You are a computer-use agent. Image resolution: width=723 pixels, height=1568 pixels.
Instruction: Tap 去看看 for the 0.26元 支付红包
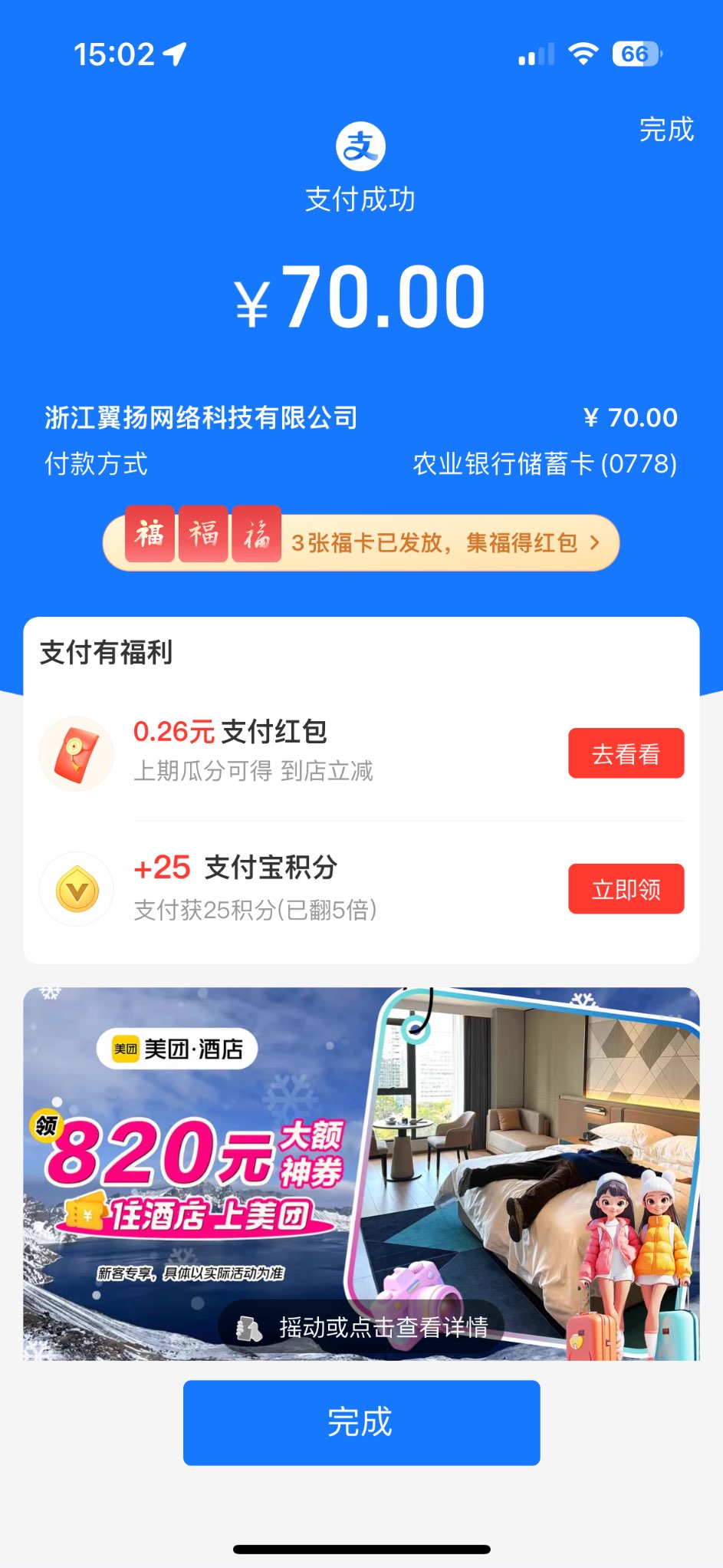click(x=626, y=753)
